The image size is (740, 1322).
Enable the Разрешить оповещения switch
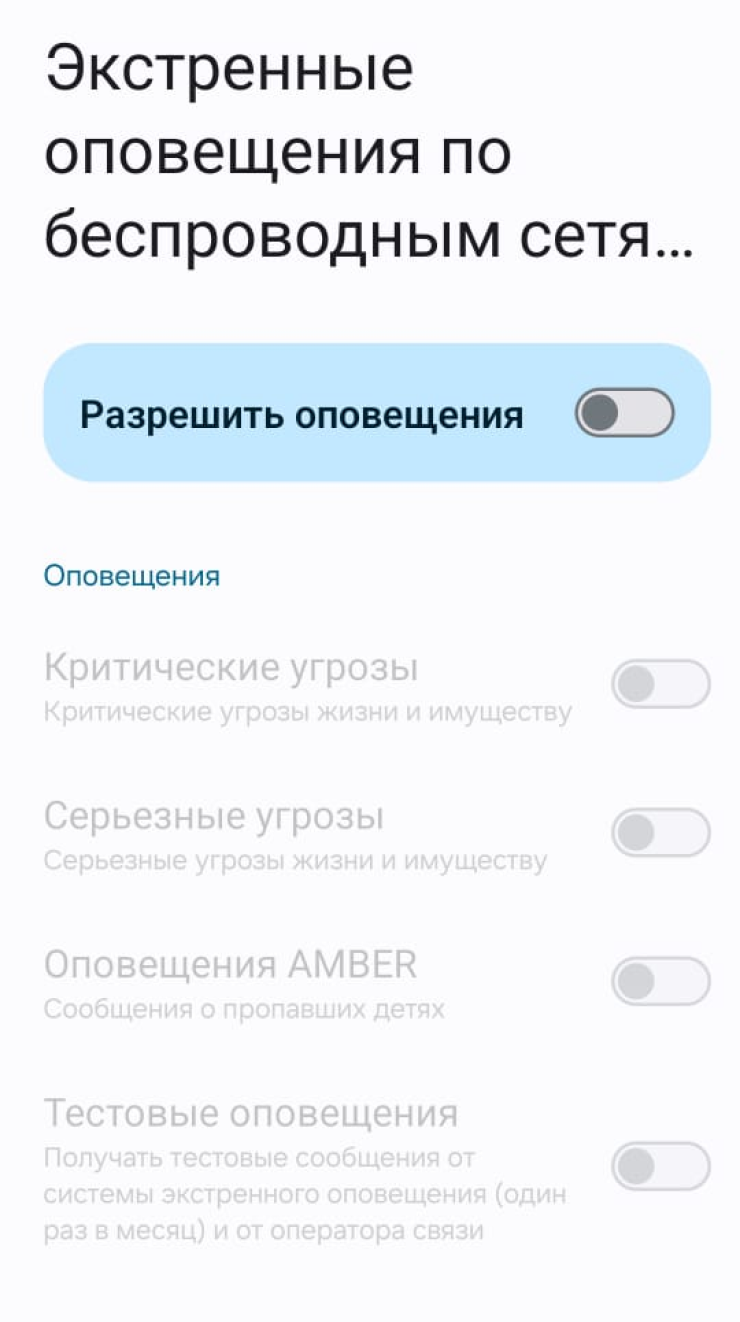[624, 413]
